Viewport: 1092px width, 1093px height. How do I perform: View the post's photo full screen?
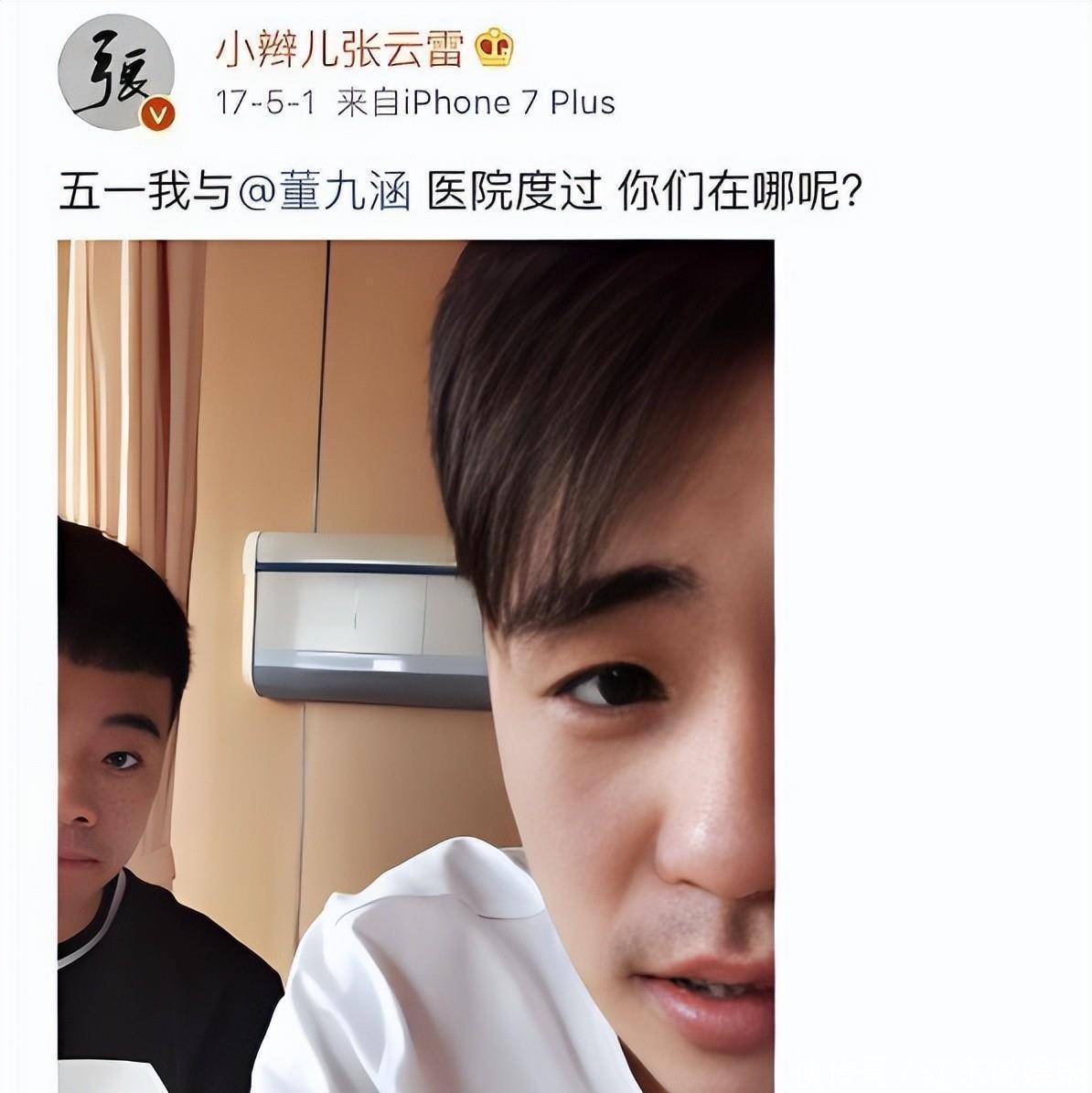click(416, 665)
